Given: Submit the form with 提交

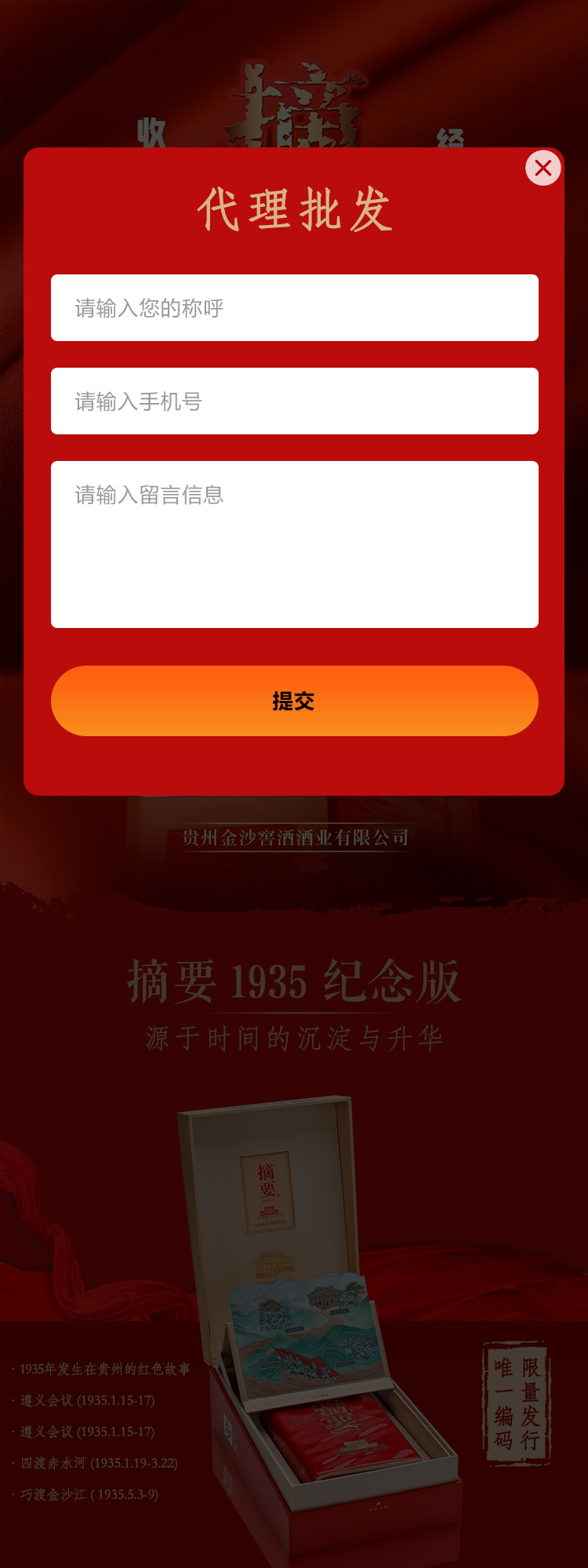Looking at the screenshot, I should [295, 701].
